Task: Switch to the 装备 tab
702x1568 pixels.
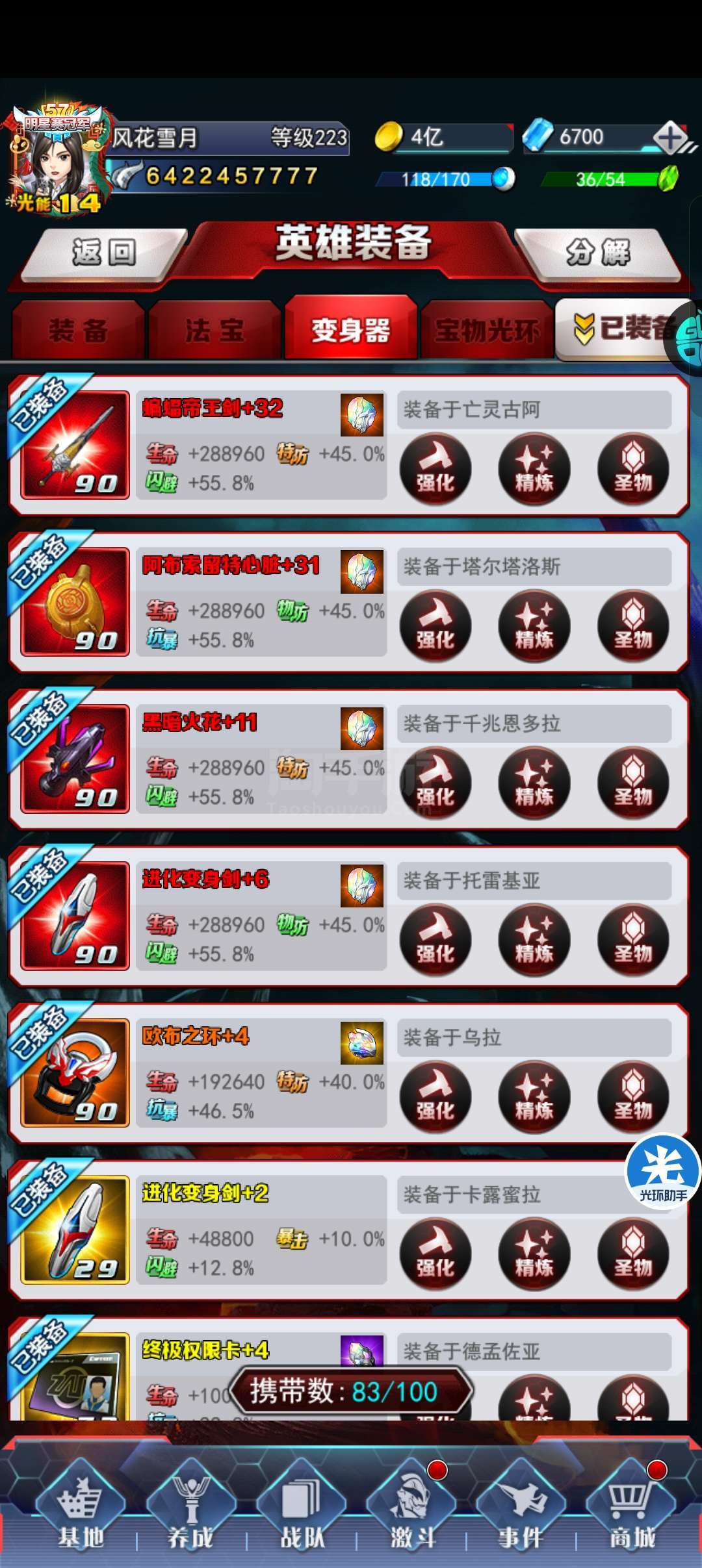Action: tap(78, 331)
